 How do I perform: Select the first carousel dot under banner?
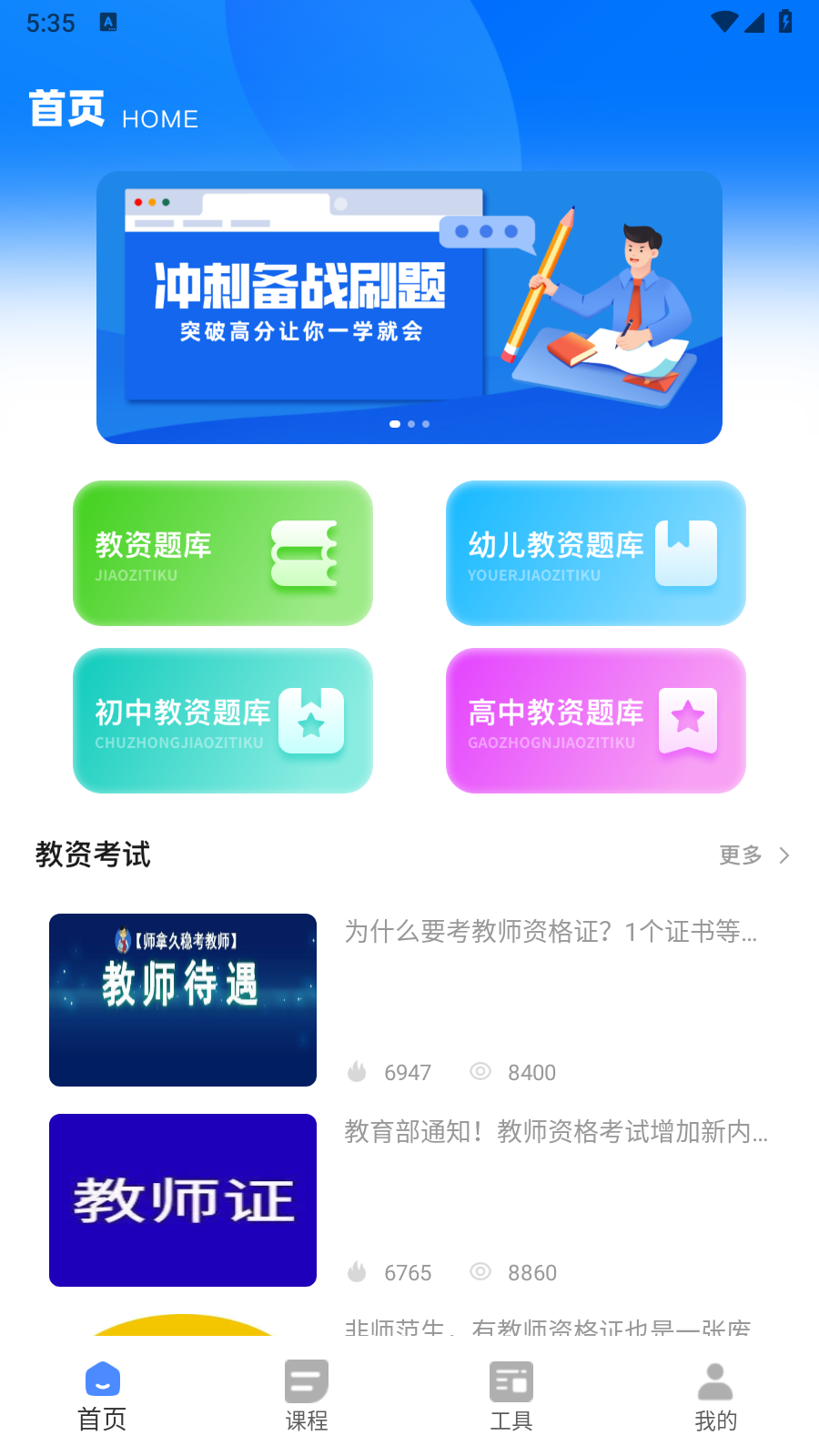394,424
